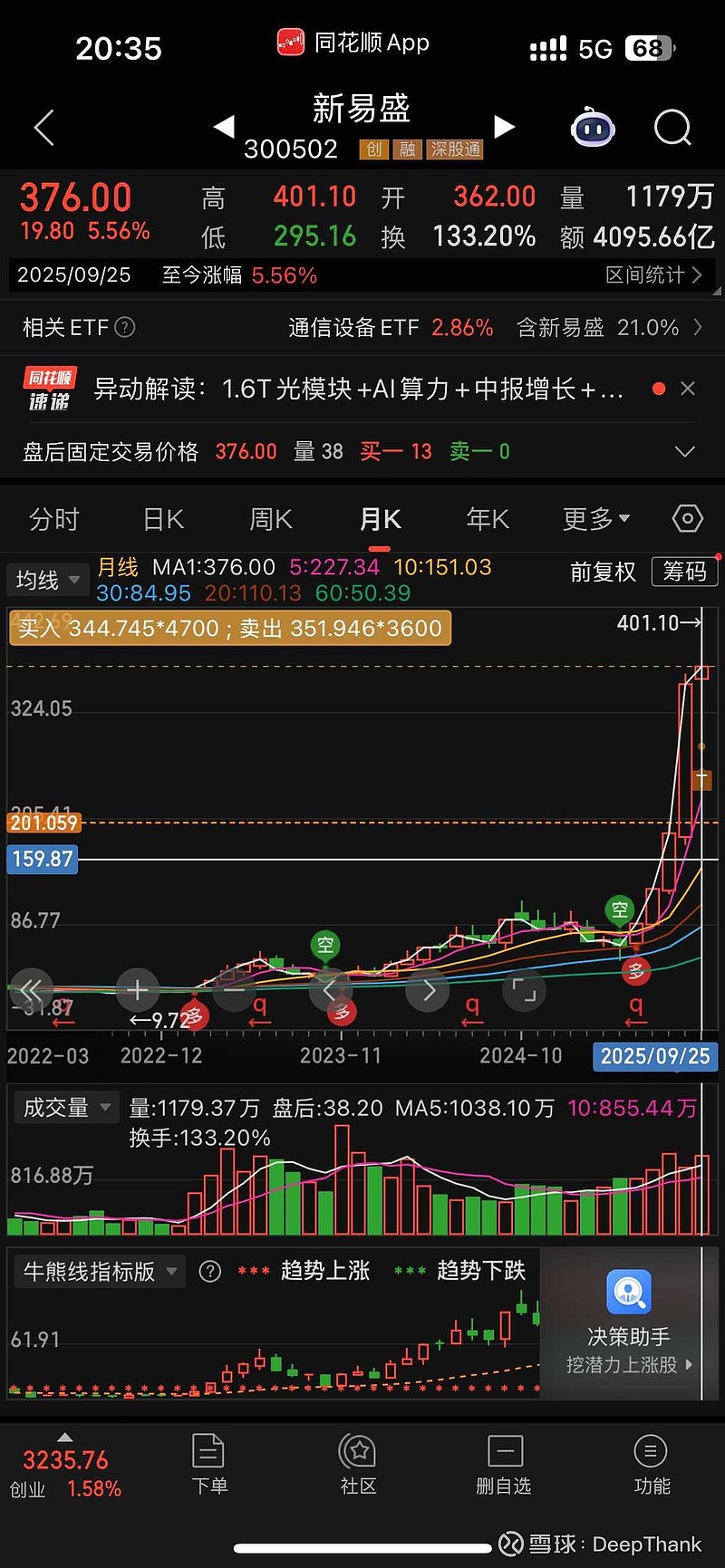
Task: Tap the 筹码 button
Action: click(x=684, y=572)
